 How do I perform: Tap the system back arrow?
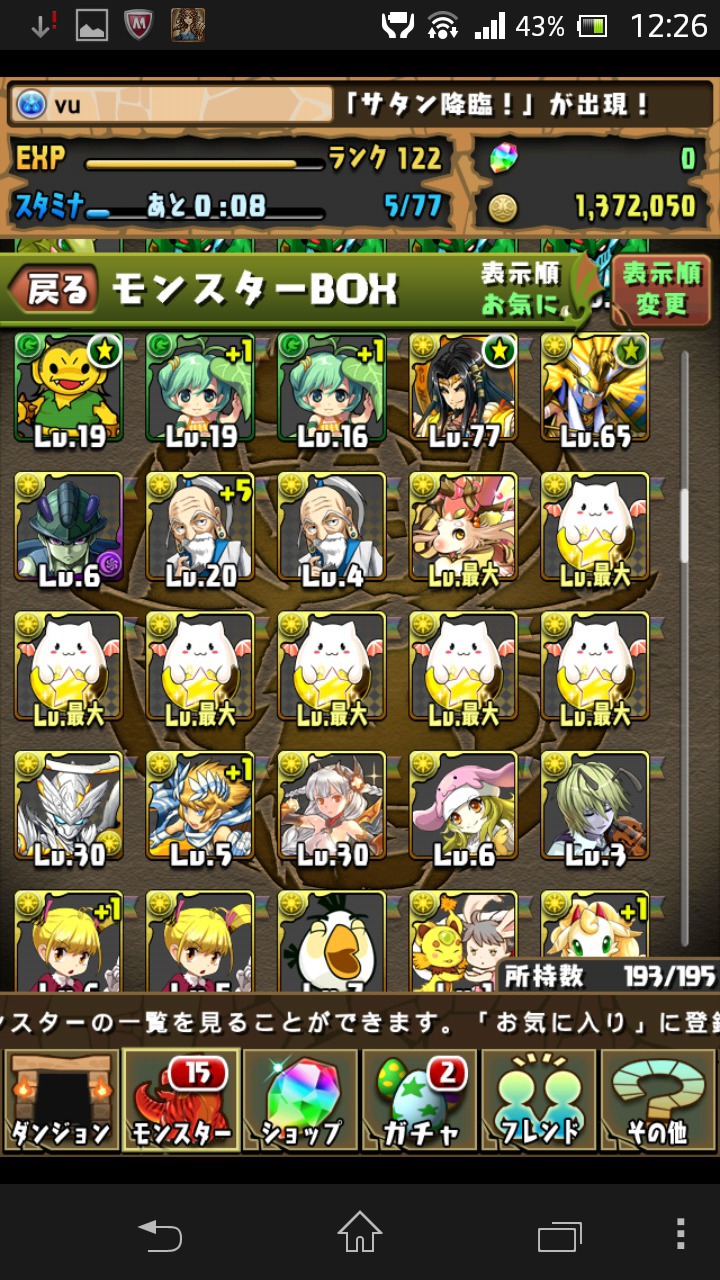[160, 1235]
